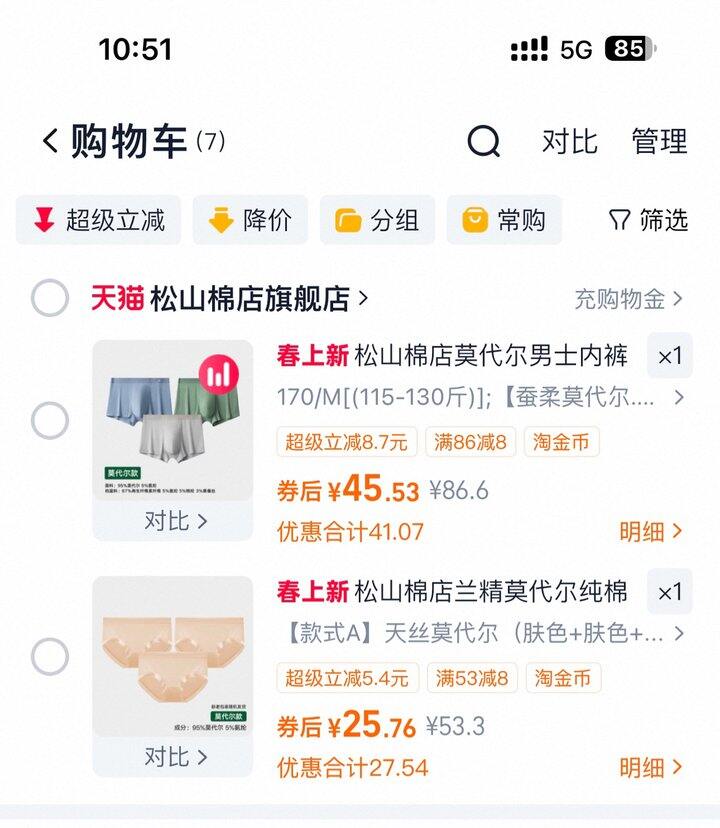Open the 筛选 filter options
The height and width of the screenshot is (828, 720).
point(649,220)
